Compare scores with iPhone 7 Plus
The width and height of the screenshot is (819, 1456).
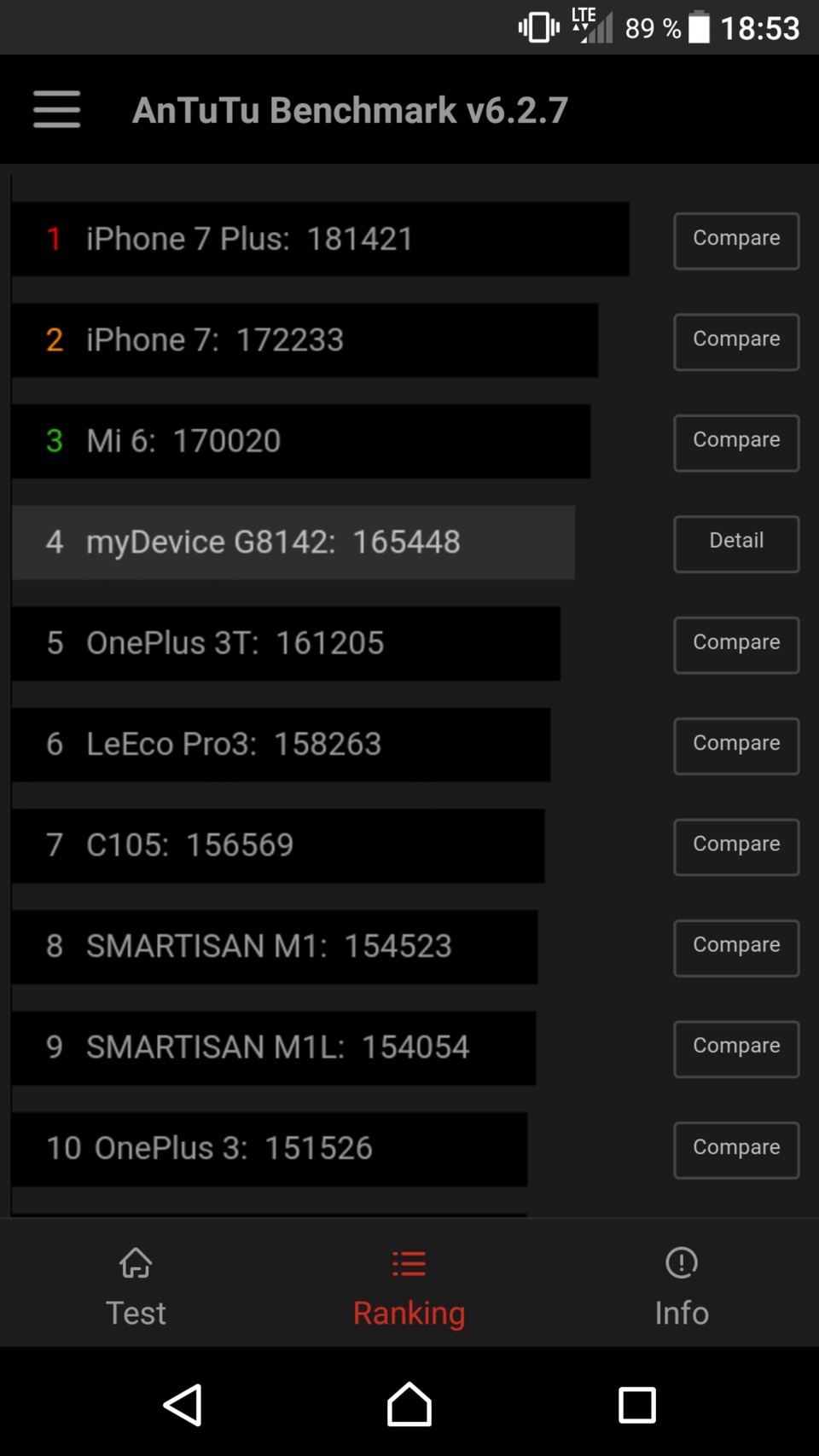click(x=735, y=241)
